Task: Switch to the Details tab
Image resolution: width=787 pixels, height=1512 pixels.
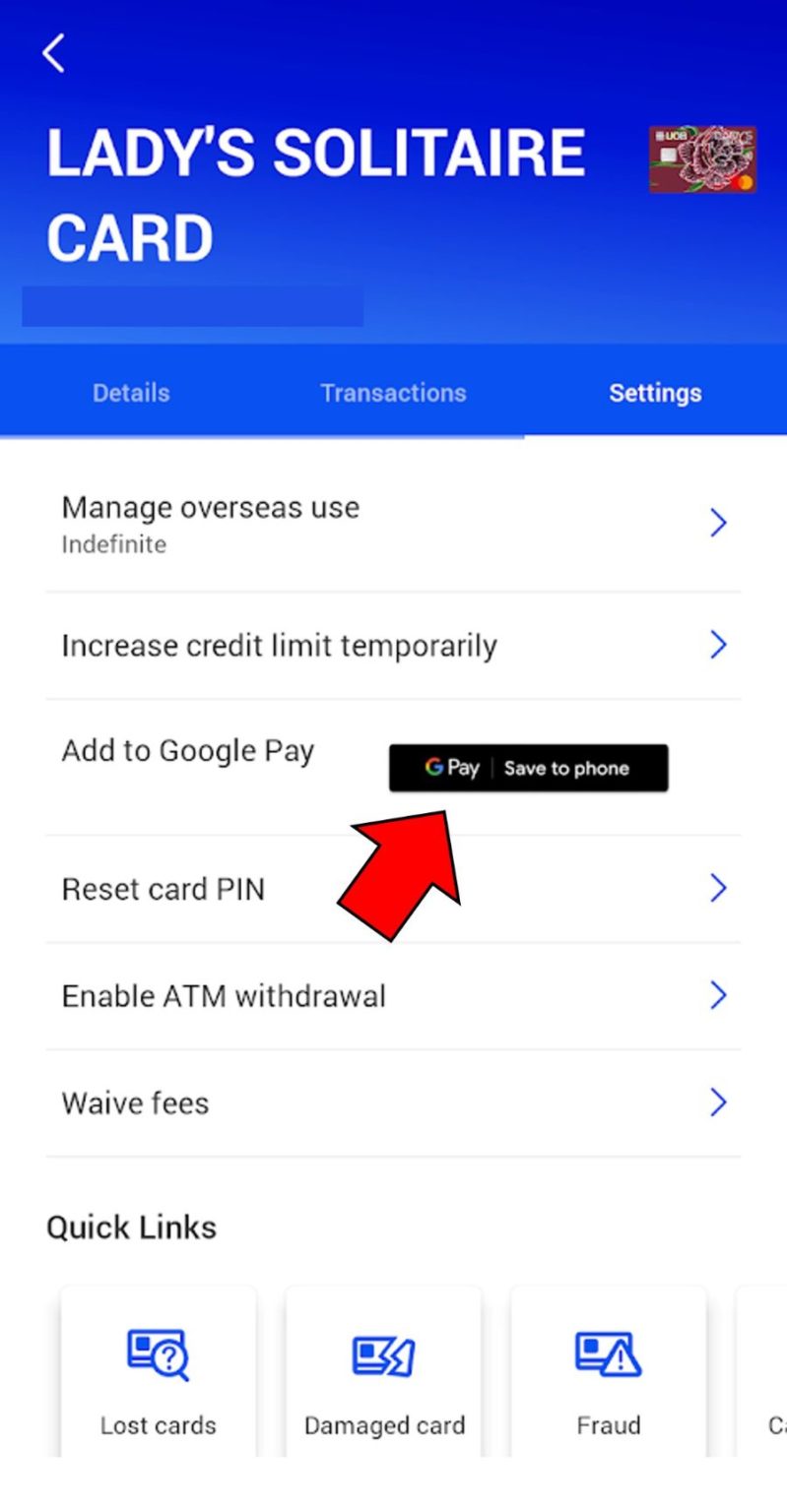Action: (x=131, y=393)
